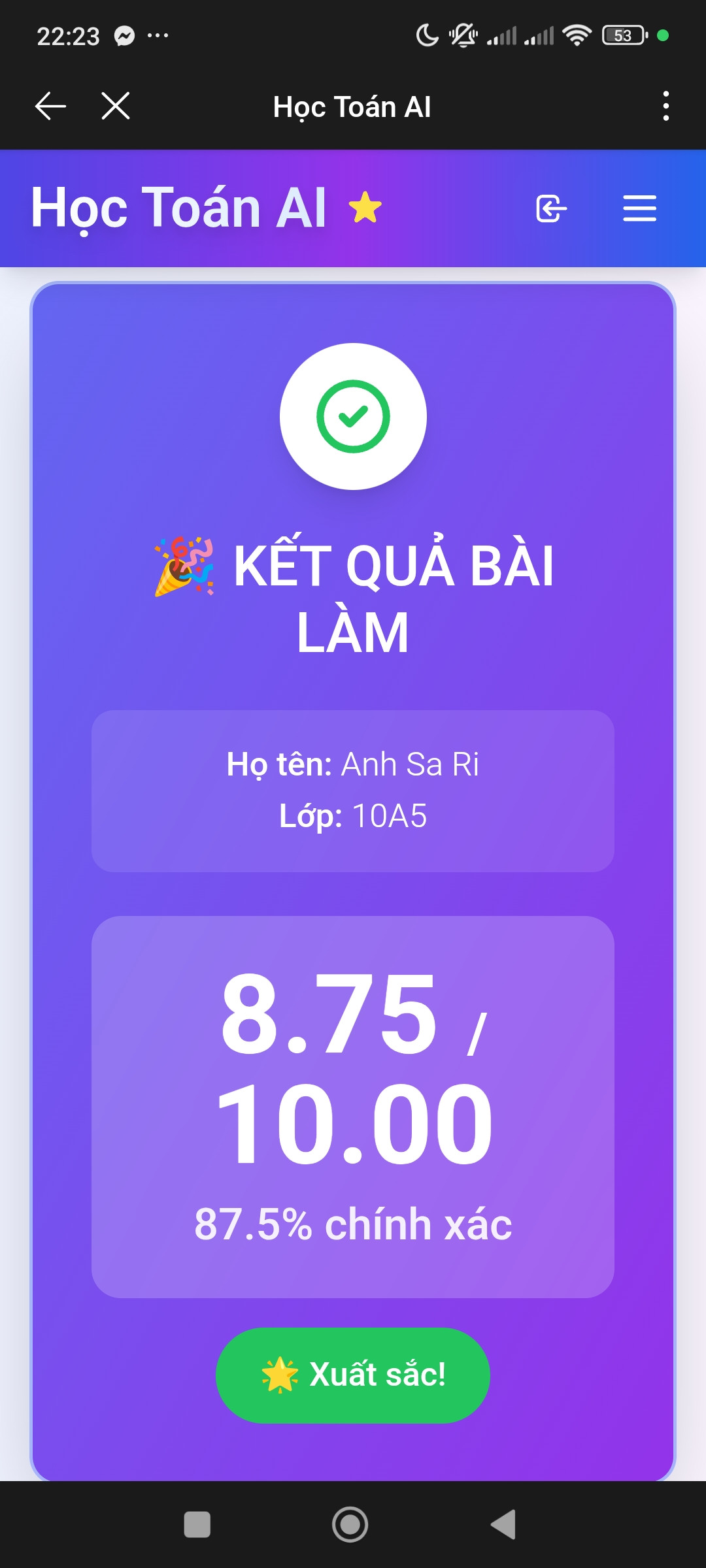
Task: Close the Học Toán AI web view
Action: (x=116, y=106)
